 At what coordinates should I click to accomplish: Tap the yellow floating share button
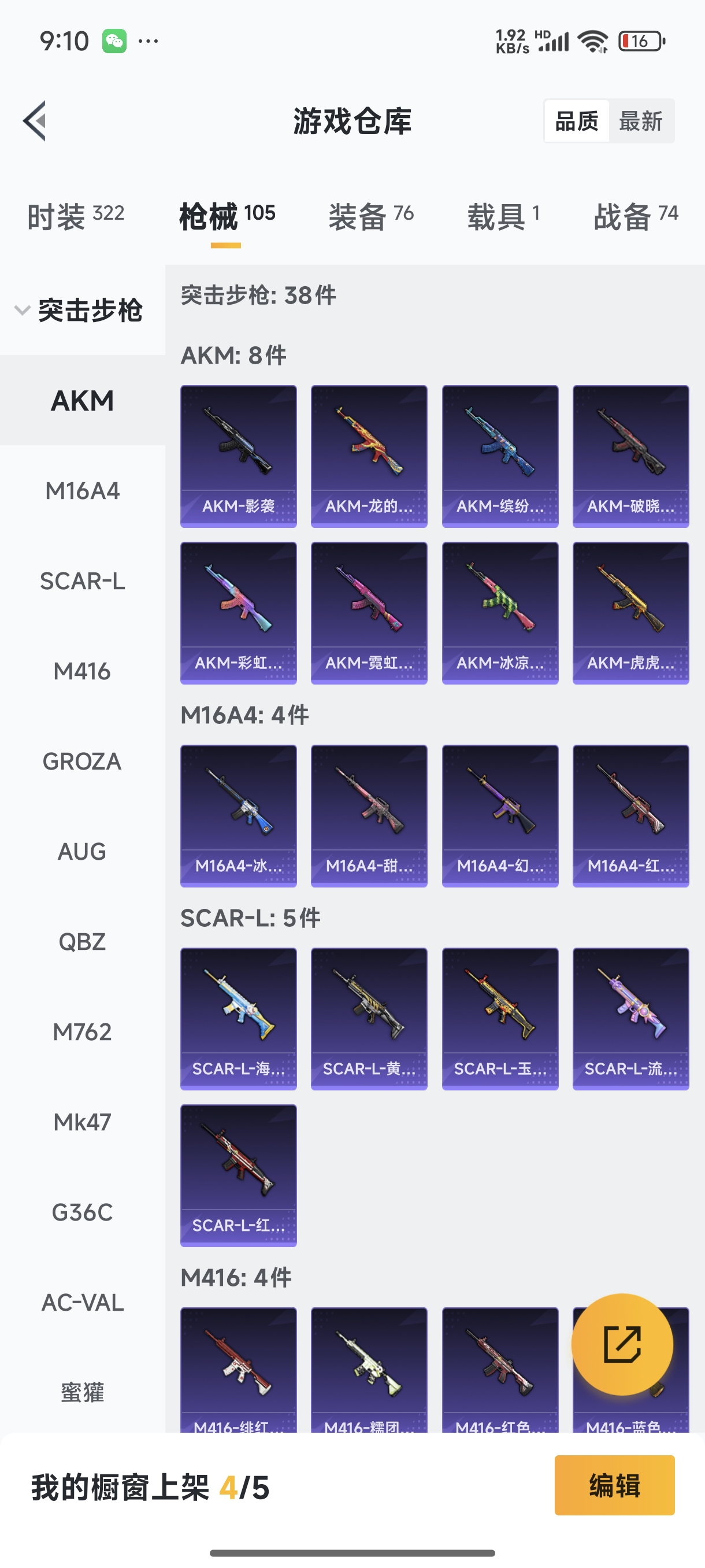622,1344
